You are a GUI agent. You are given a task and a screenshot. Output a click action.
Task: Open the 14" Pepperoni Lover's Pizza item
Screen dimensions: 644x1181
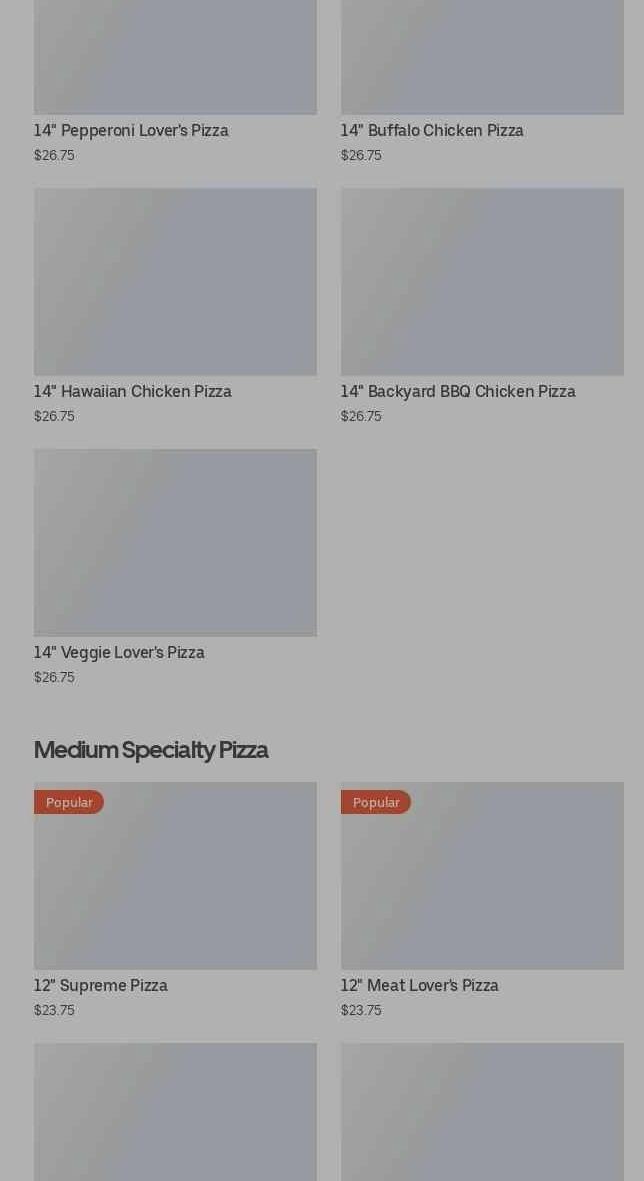[x=131, y=130]
